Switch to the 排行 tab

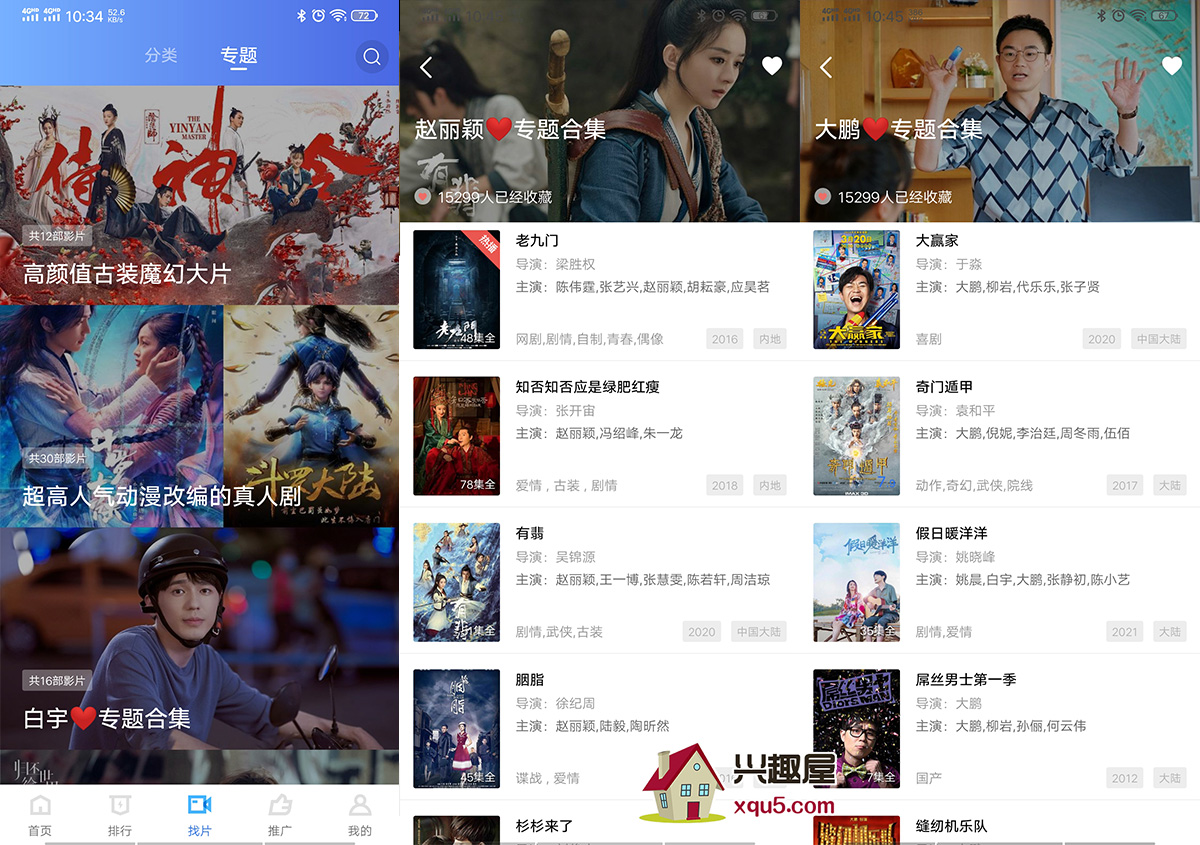120,815
